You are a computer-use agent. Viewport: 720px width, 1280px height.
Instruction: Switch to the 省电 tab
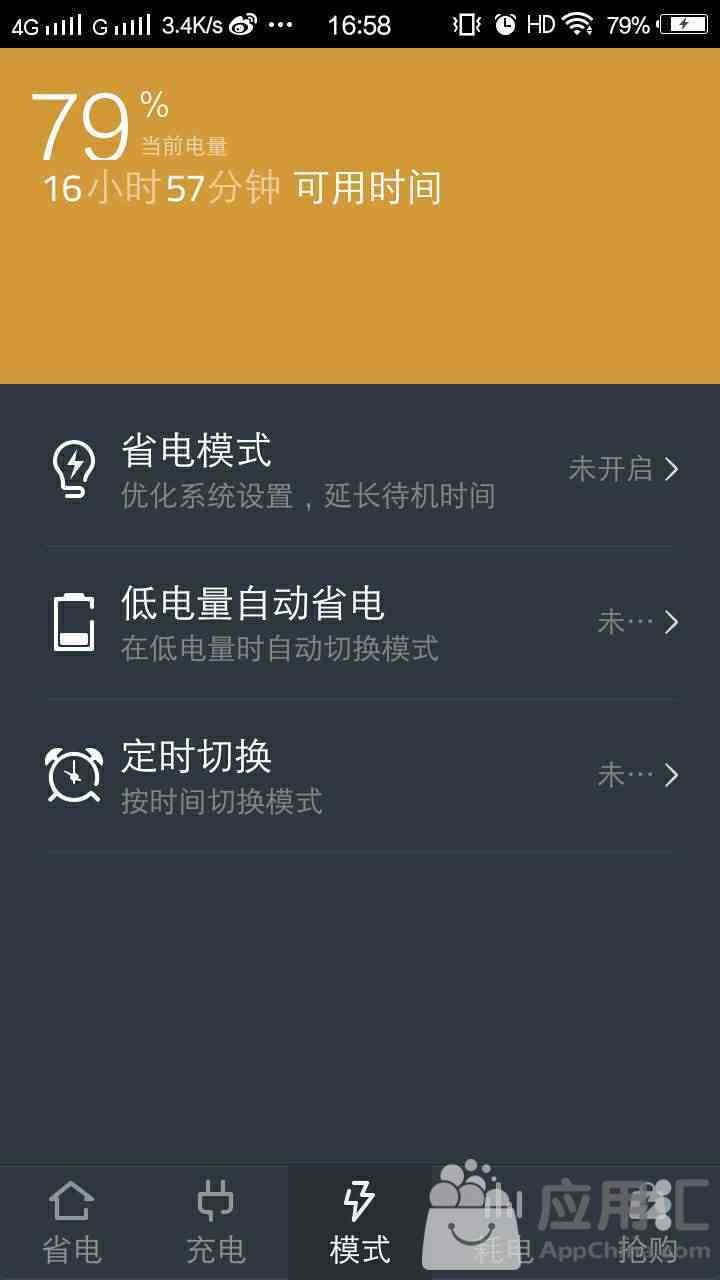coord(72,1222)
